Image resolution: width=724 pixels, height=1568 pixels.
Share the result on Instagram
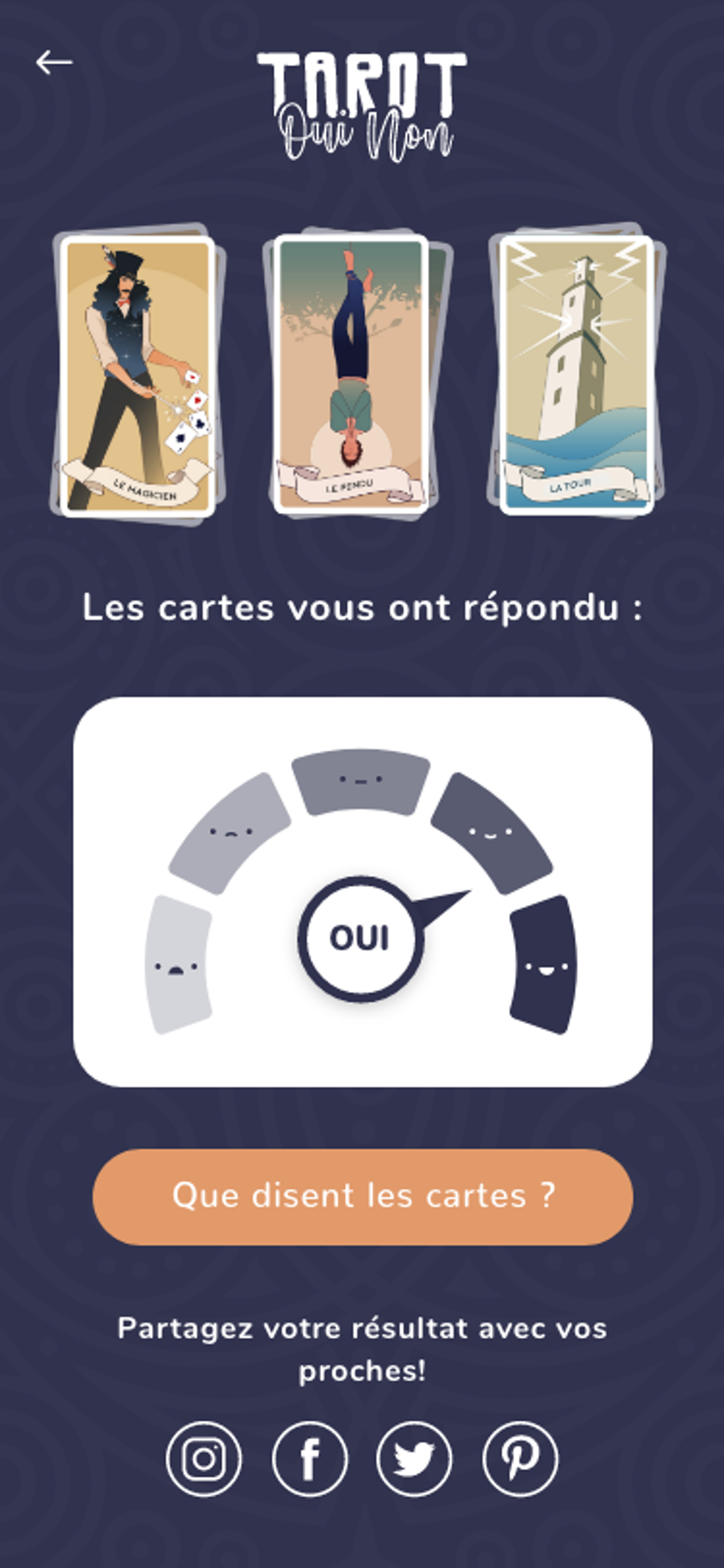(x=204, y=1459)
